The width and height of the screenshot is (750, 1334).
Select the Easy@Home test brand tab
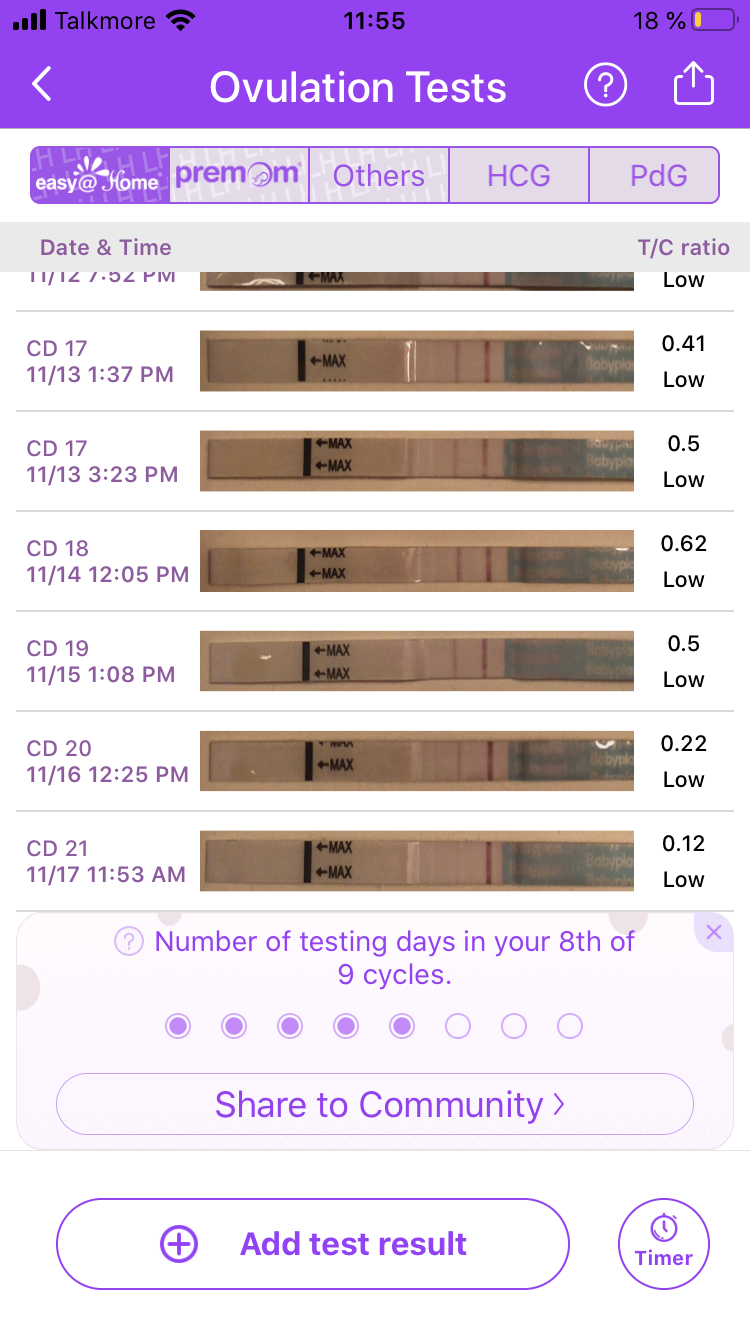tap(100, 176)
